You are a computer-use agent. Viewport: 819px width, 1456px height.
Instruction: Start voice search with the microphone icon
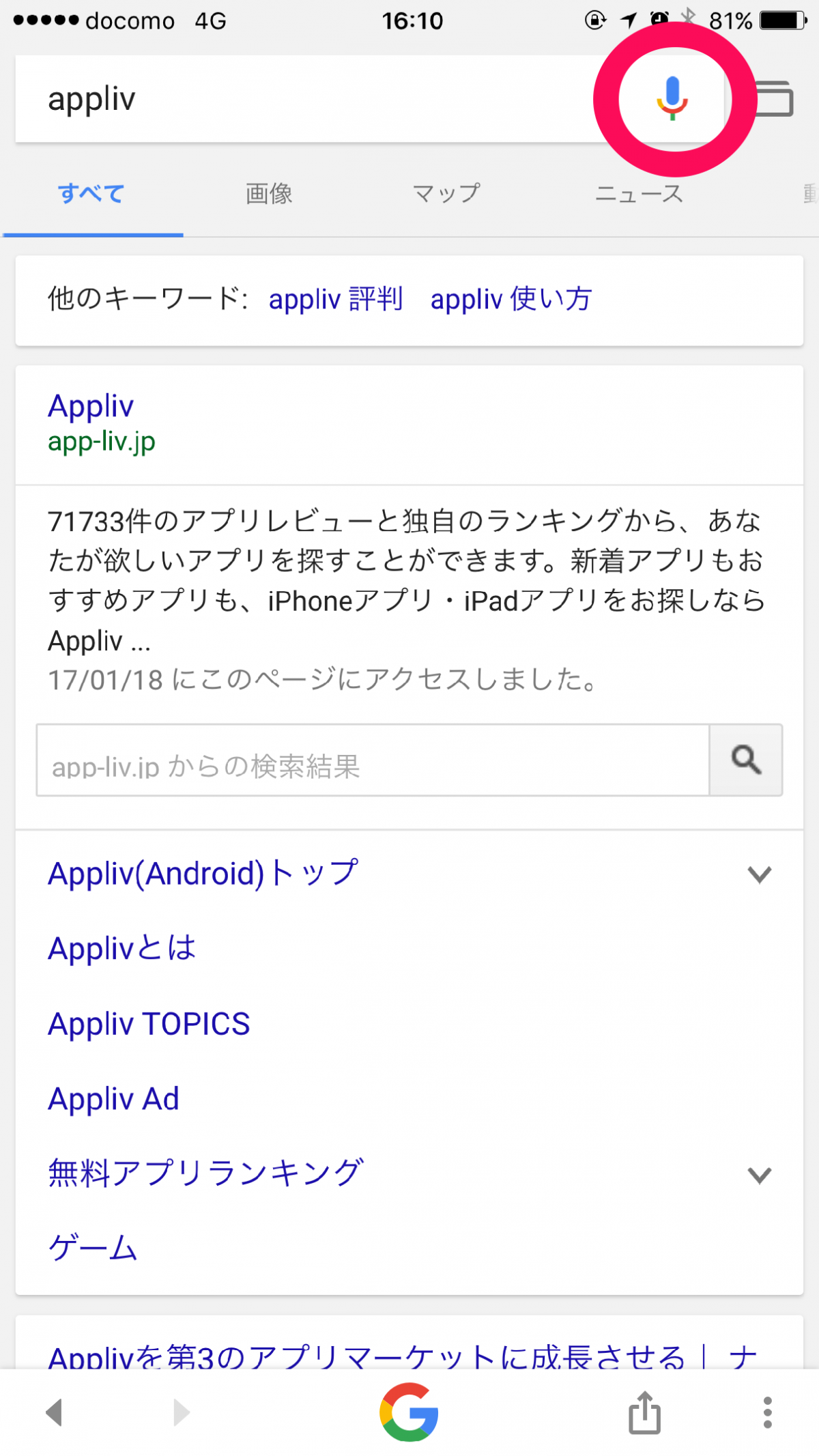[x=672, y=99]
